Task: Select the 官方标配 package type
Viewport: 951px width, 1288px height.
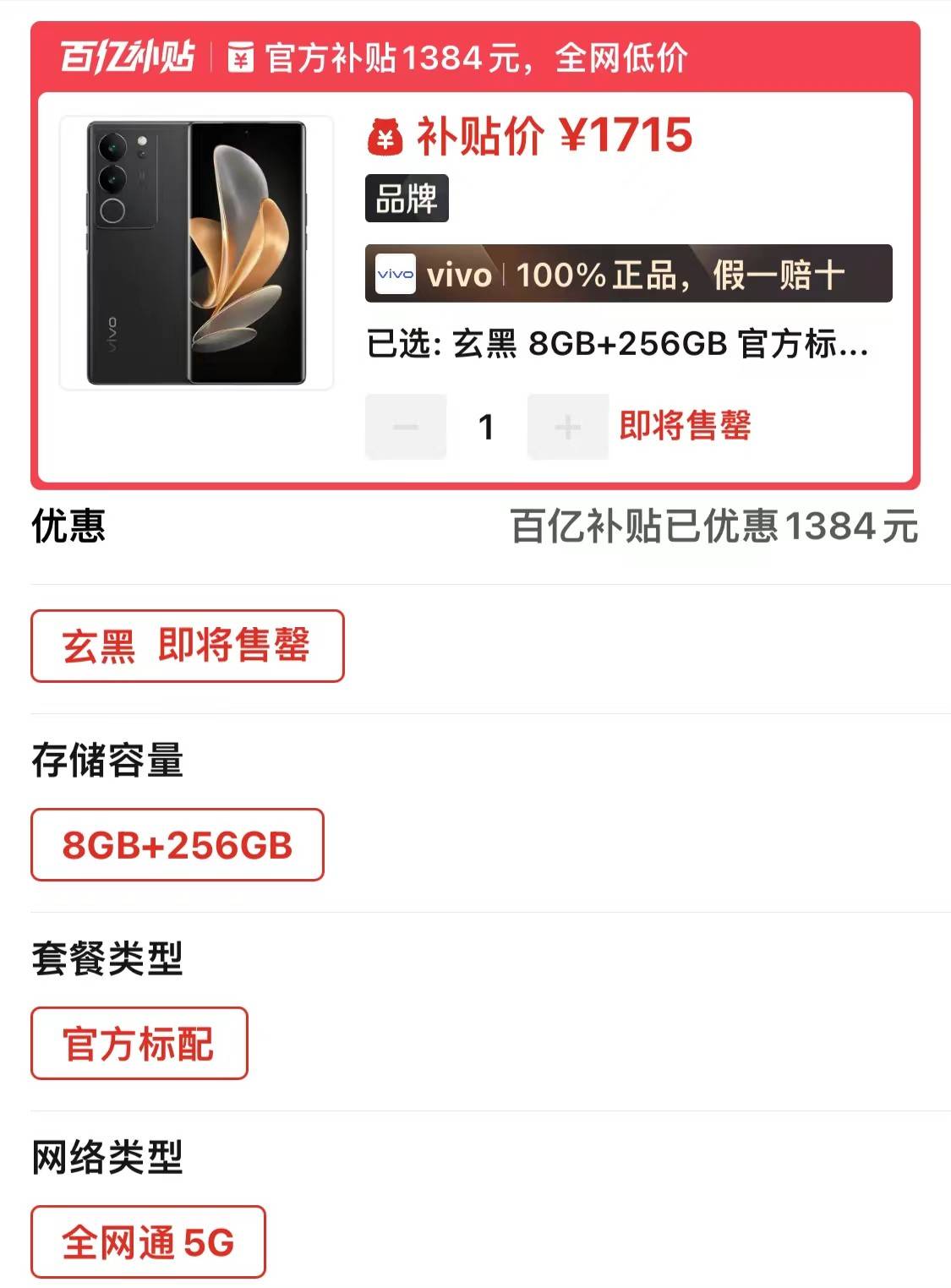Action: point(139,1043)
